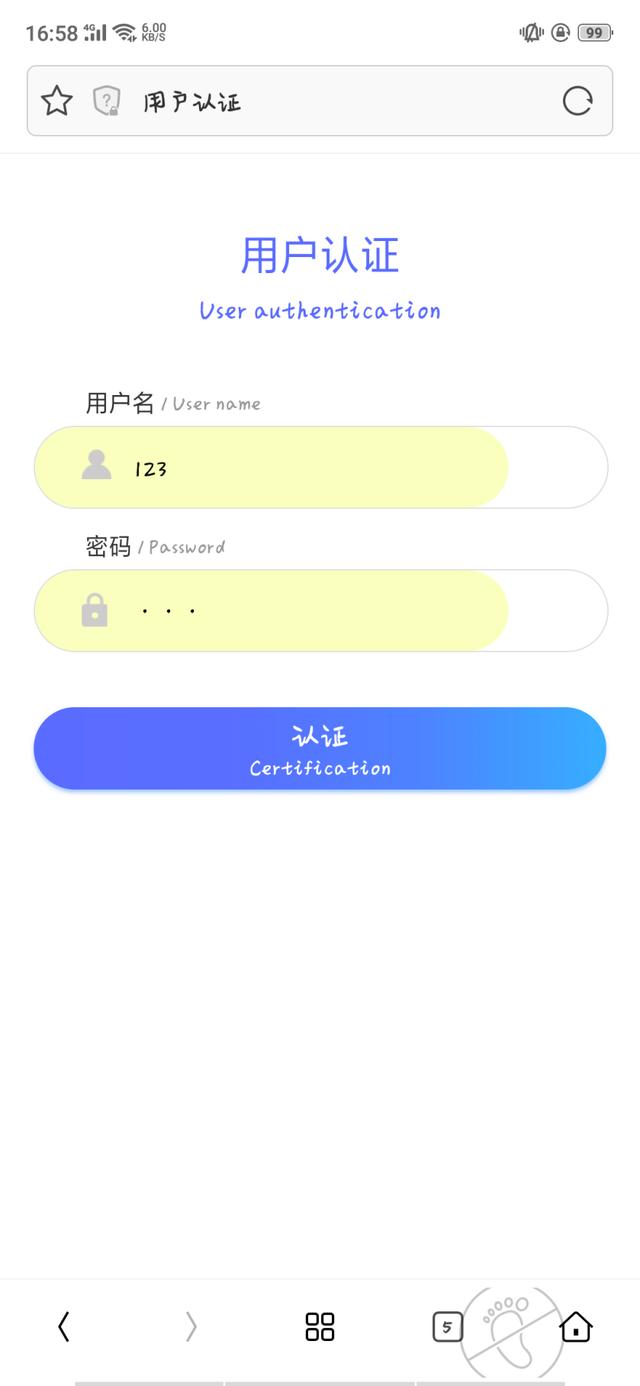Screen dimensions: 640x1386
Task: Bookmark this page with the star icon
Action: (57, 100)
